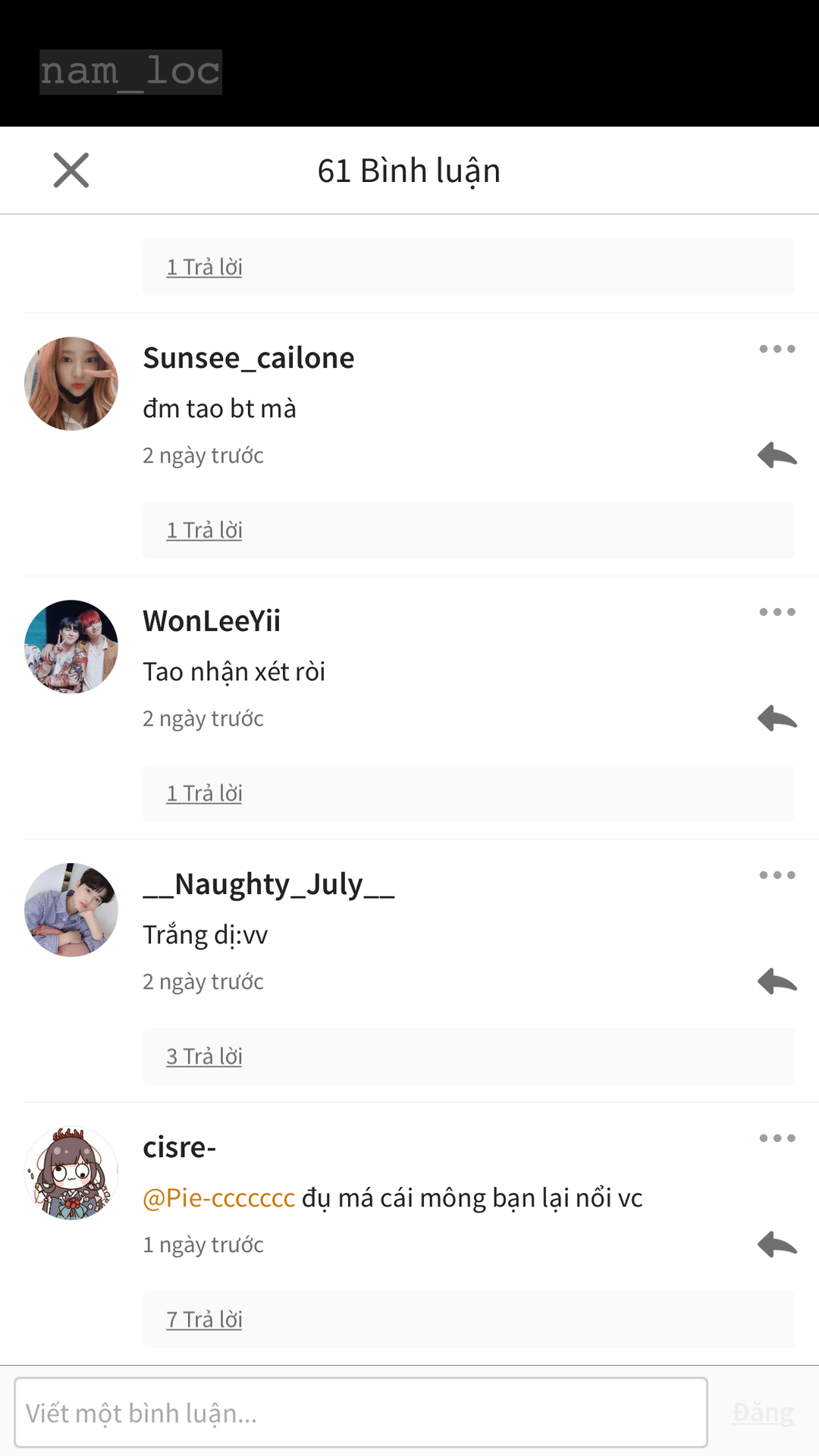This screenshot has height=1456, width=819.
Task: Tap the comment input field
Action: click(361, 1413)
